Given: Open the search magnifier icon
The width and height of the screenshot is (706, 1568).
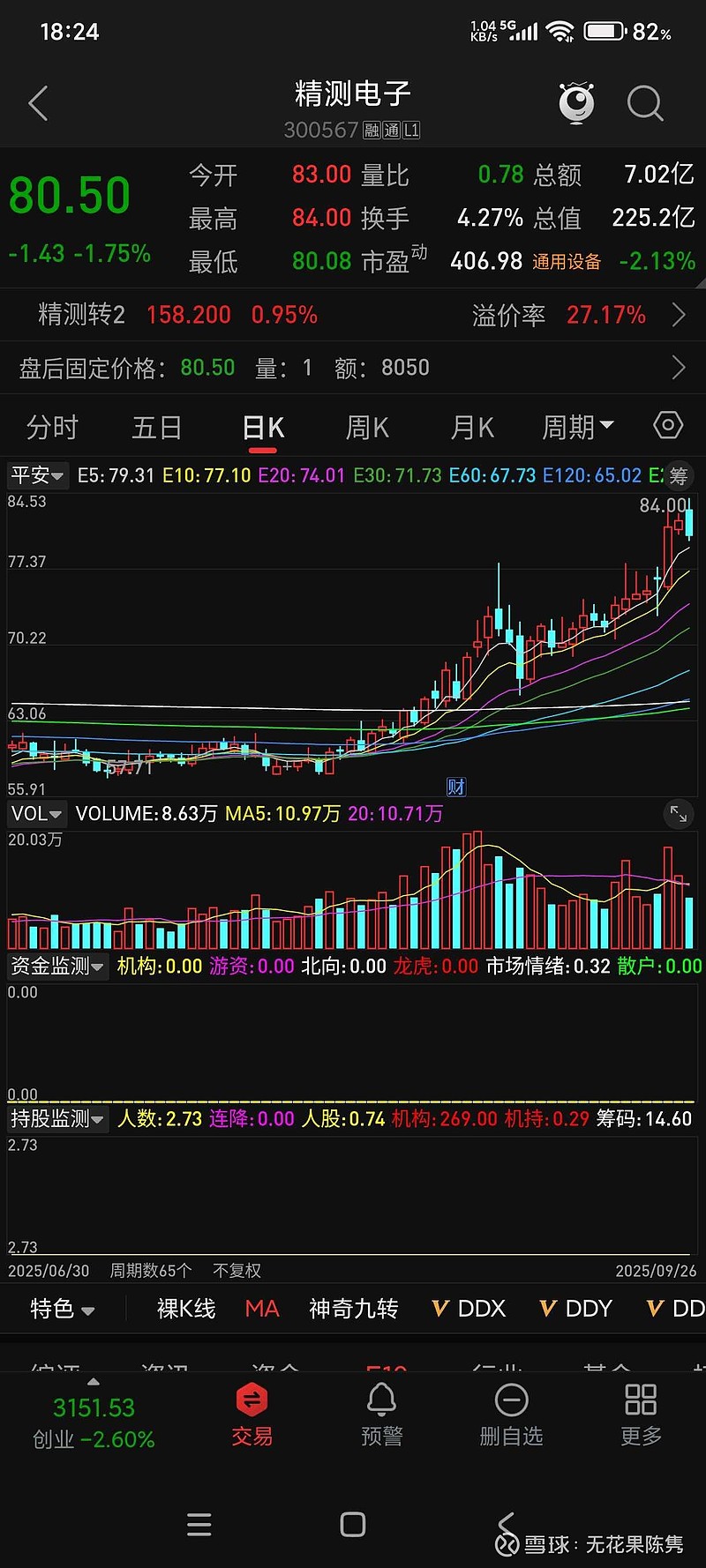Looking at the screenshot, I should pyautogui.click(x=644, y=103).
